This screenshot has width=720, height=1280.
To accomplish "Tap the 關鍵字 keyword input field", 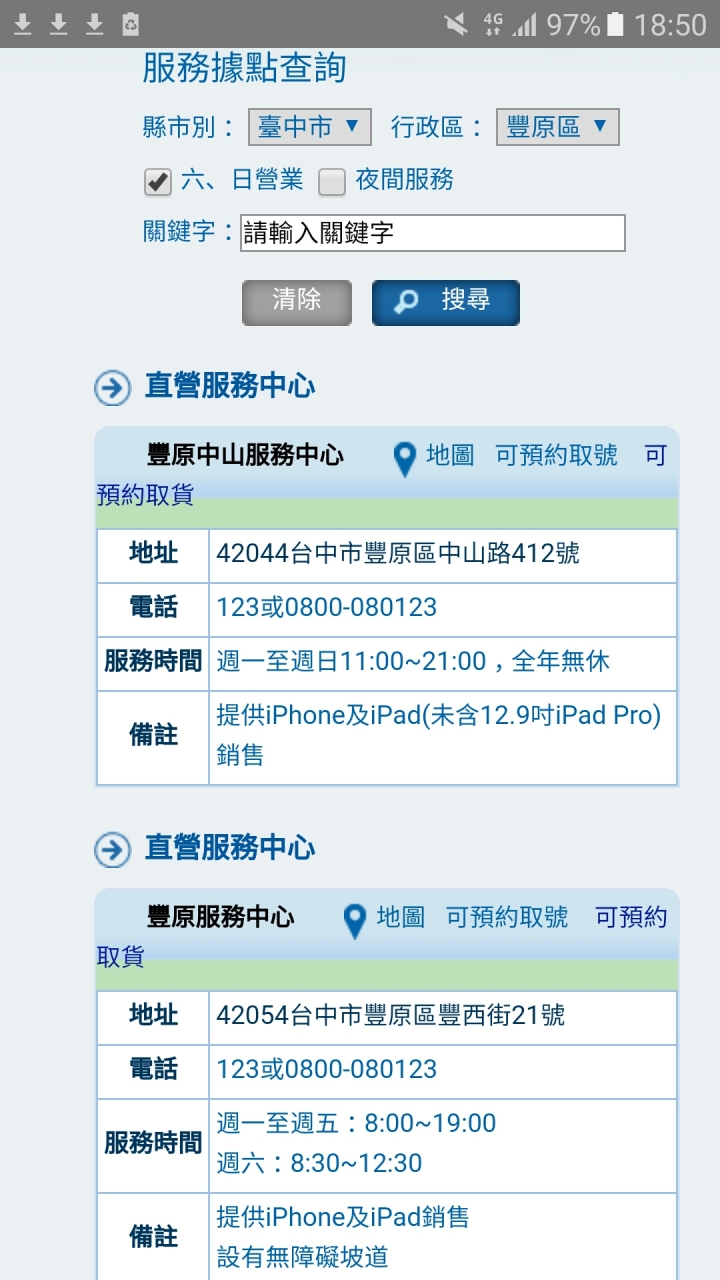I will point(432,233).
